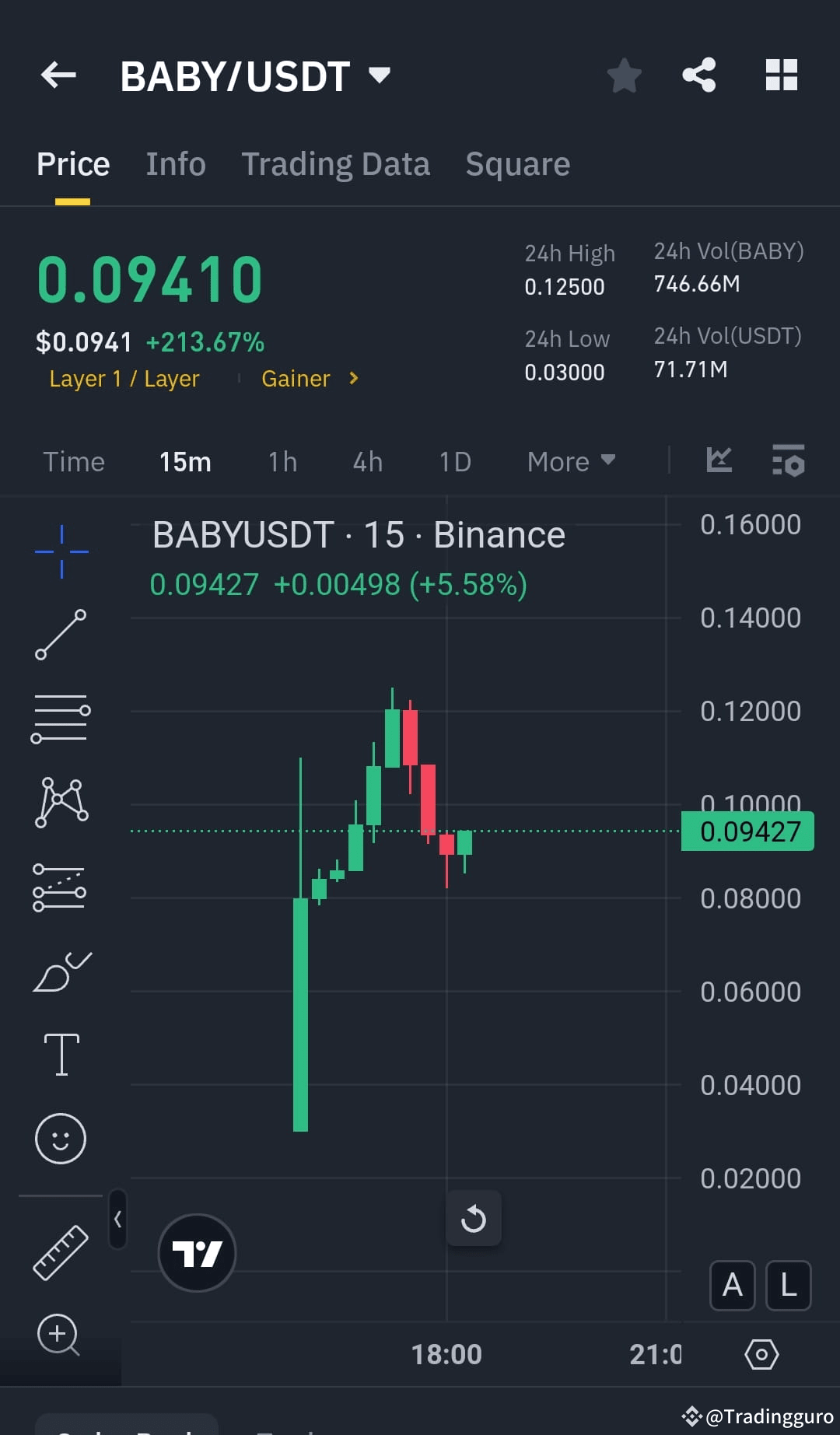Select the 1h chart interval
The width and height of the screenshot is (840, 1435).
281,461
